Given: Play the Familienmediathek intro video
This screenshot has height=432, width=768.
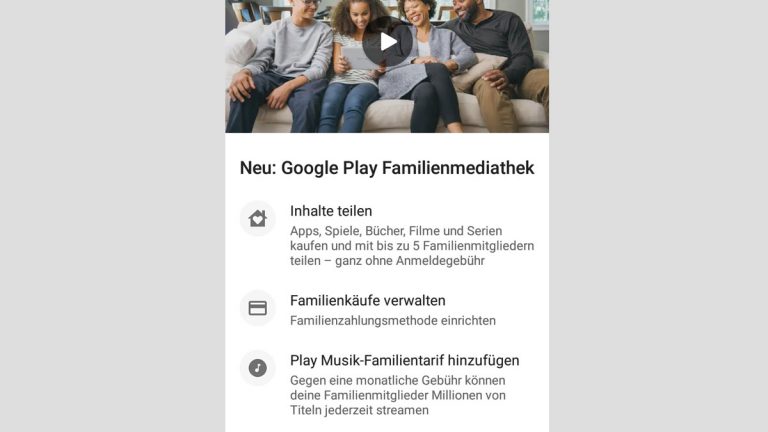Looking at the screenshot, I should [387, 42].
